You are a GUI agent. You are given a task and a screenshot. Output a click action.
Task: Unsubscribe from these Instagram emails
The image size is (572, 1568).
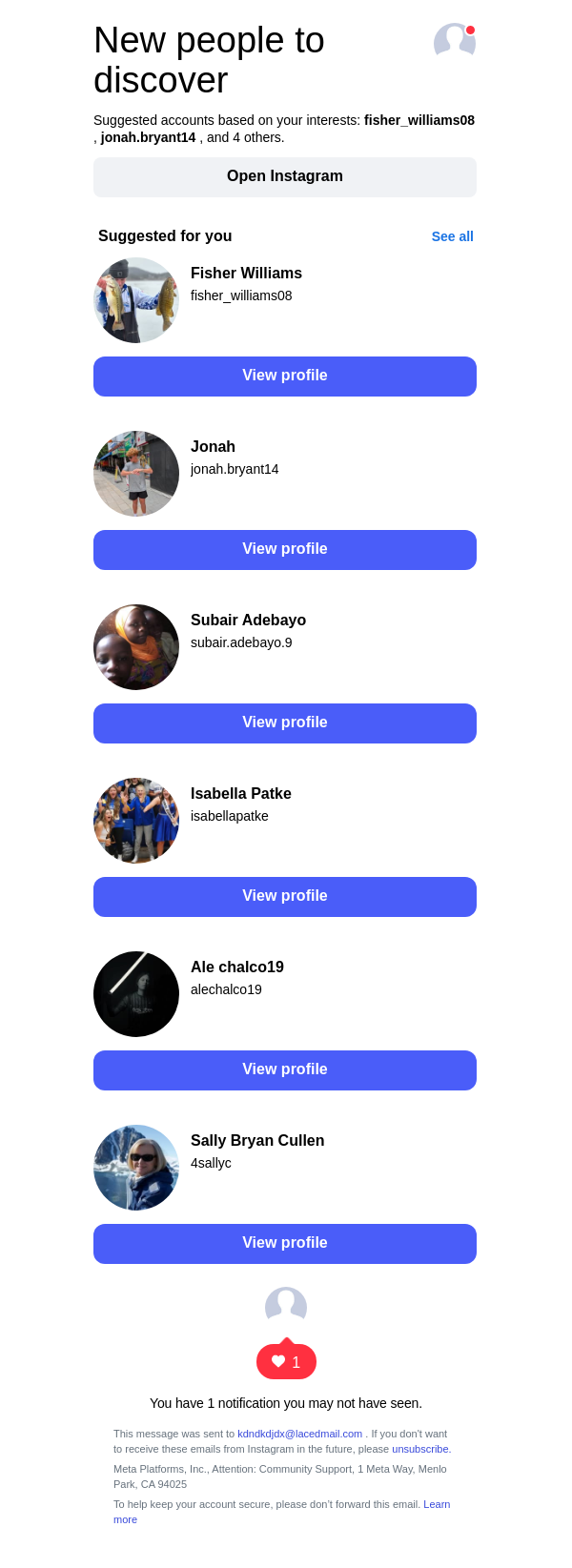pyautogui.click(x=419, y=1449)
